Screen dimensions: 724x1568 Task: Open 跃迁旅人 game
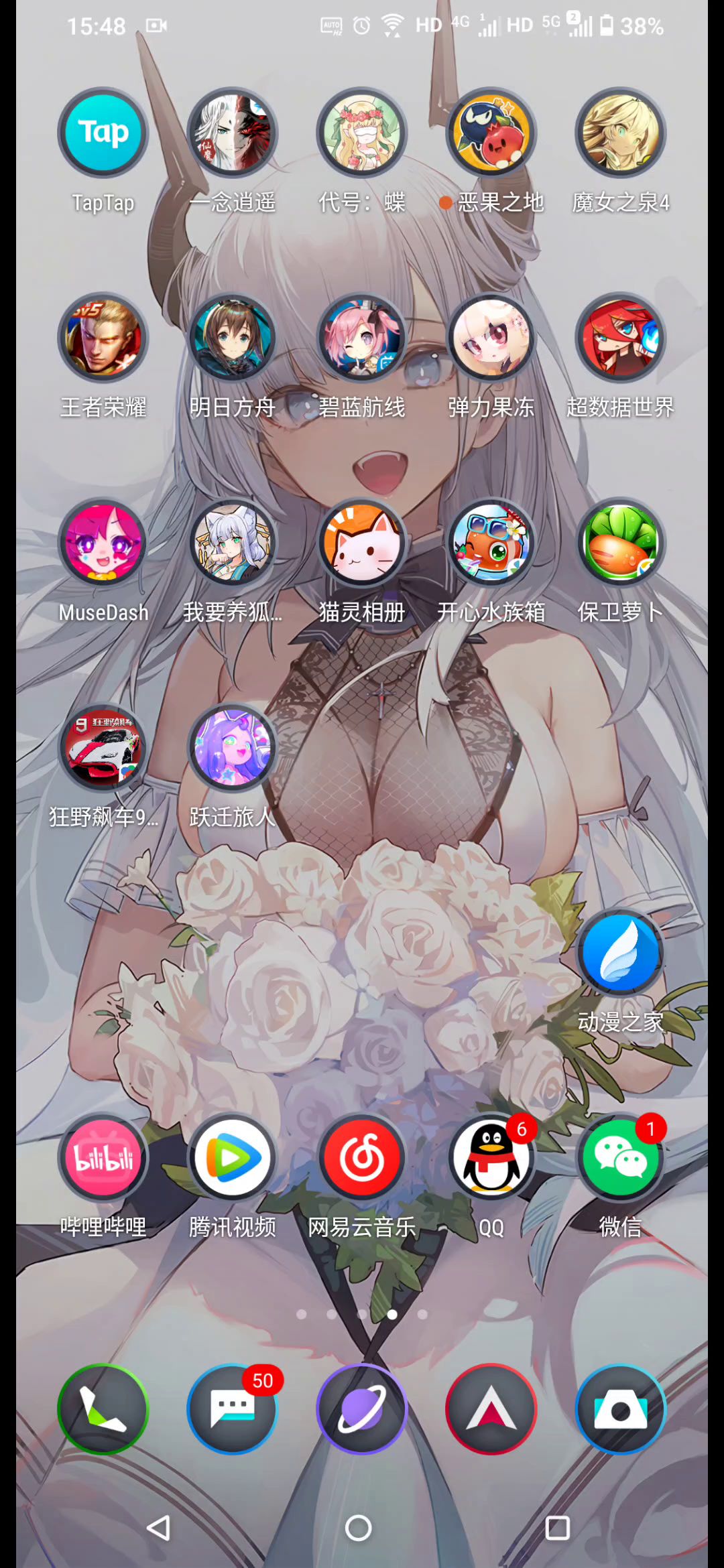pyautogui.click(x=232, y=747)
